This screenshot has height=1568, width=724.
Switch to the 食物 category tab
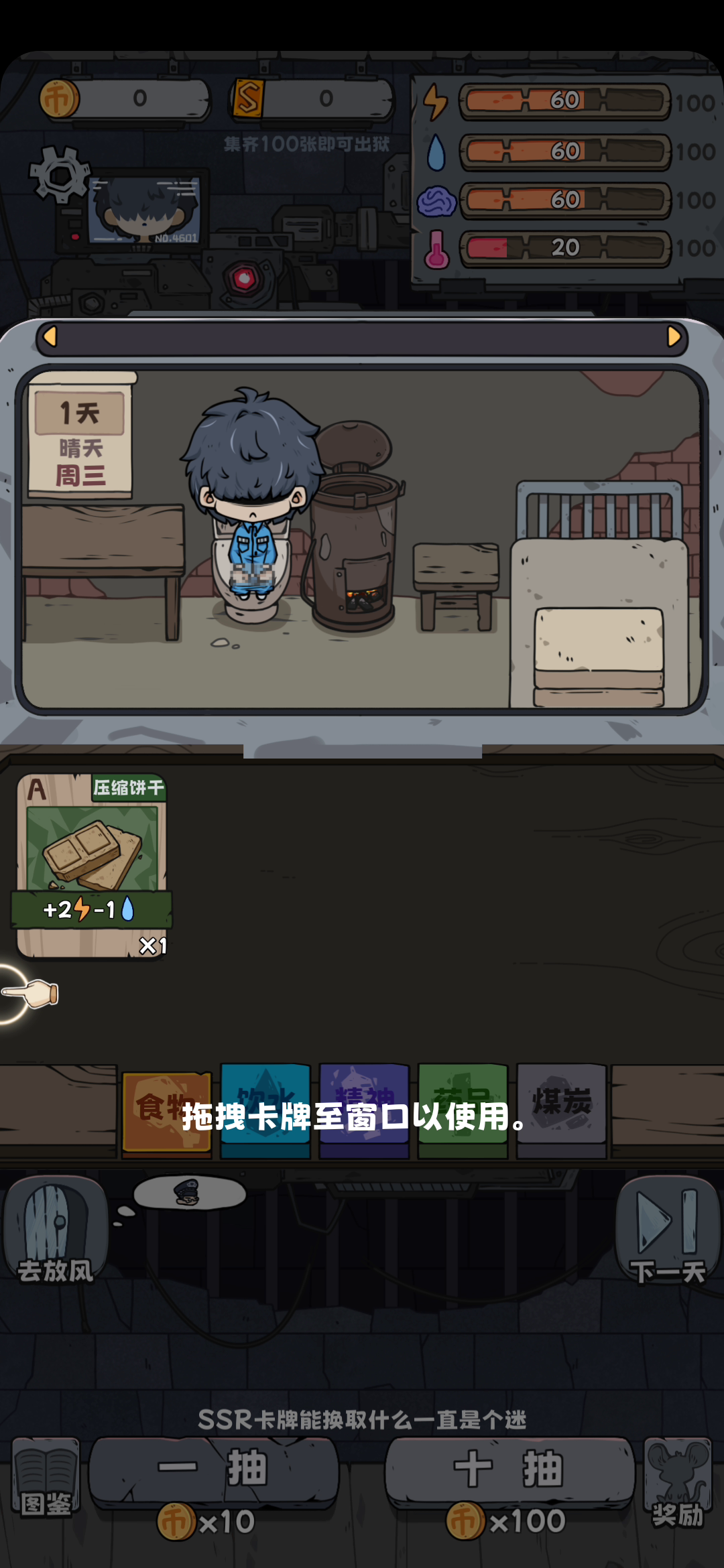166,1110
